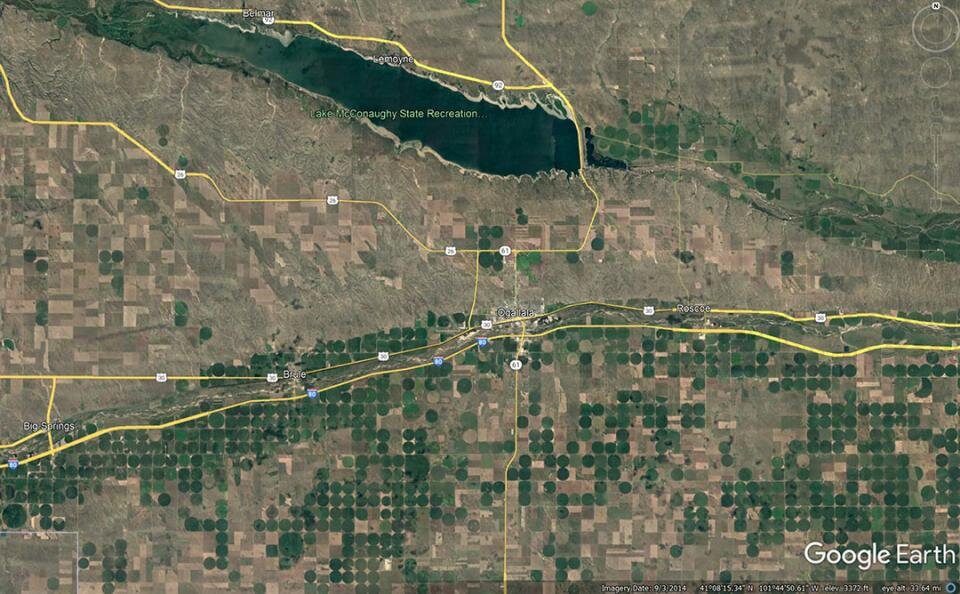Select the Brule place label

click(x=294, y=376)
